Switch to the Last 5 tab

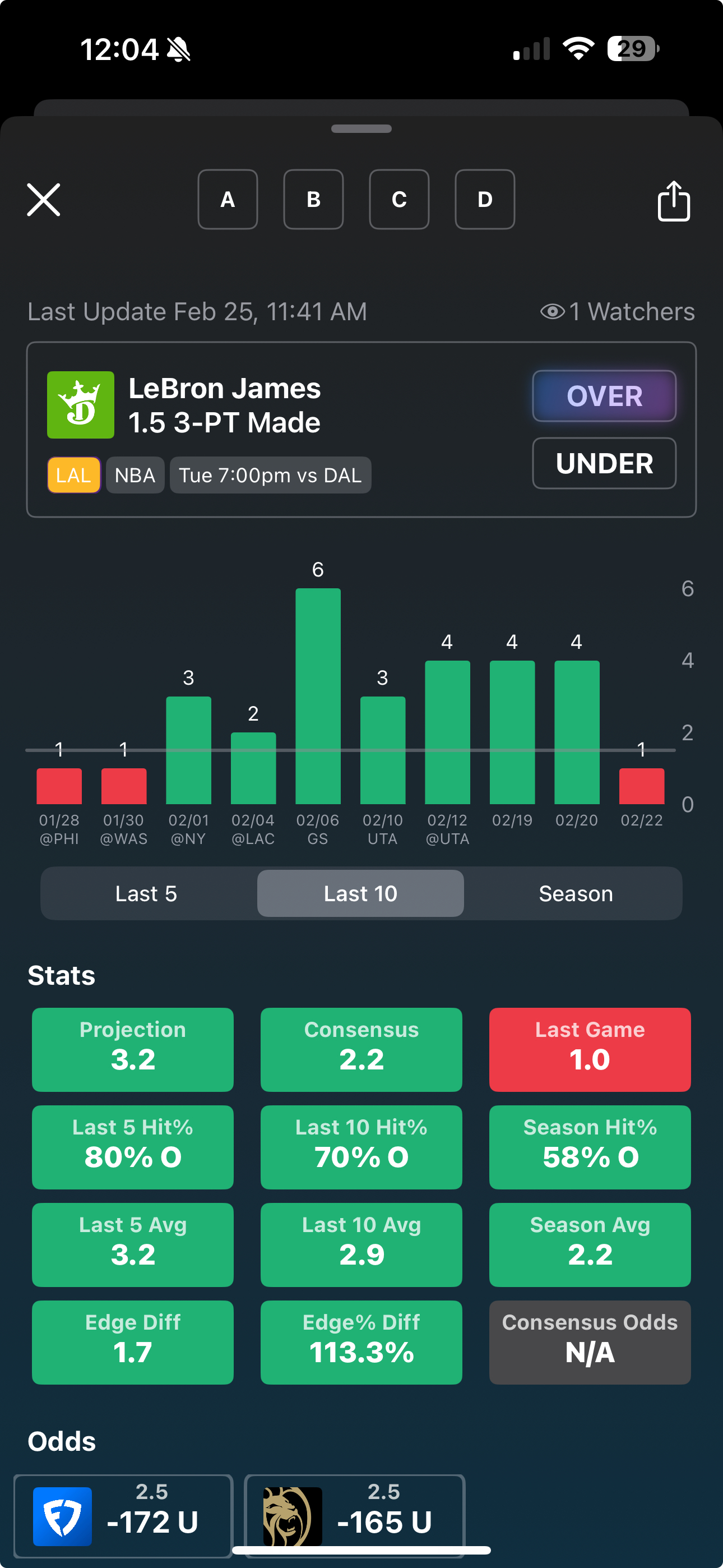(x=146, y=893)
